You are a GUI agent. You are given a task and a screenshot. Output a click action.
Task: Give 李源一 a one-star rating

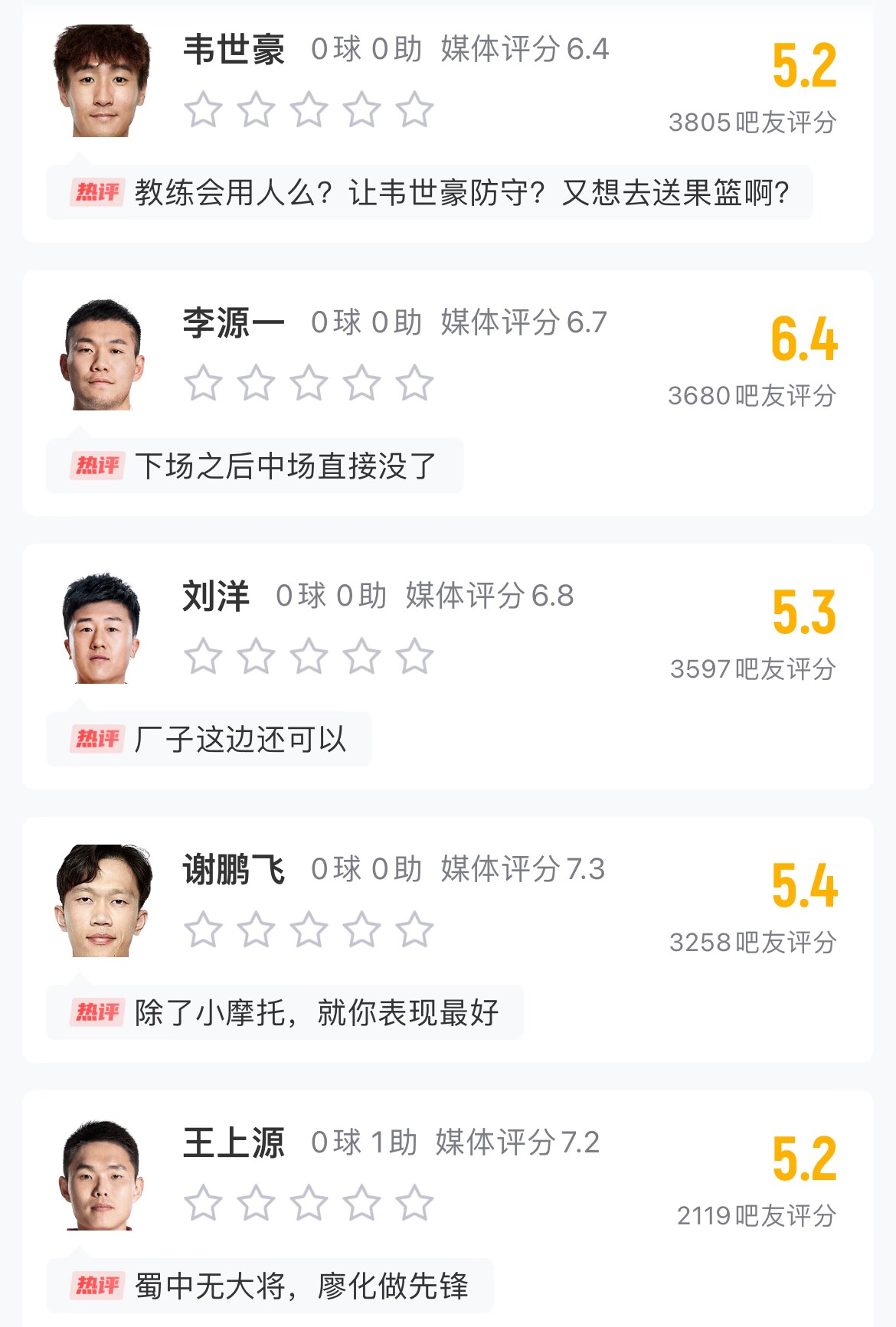(203, 383)
